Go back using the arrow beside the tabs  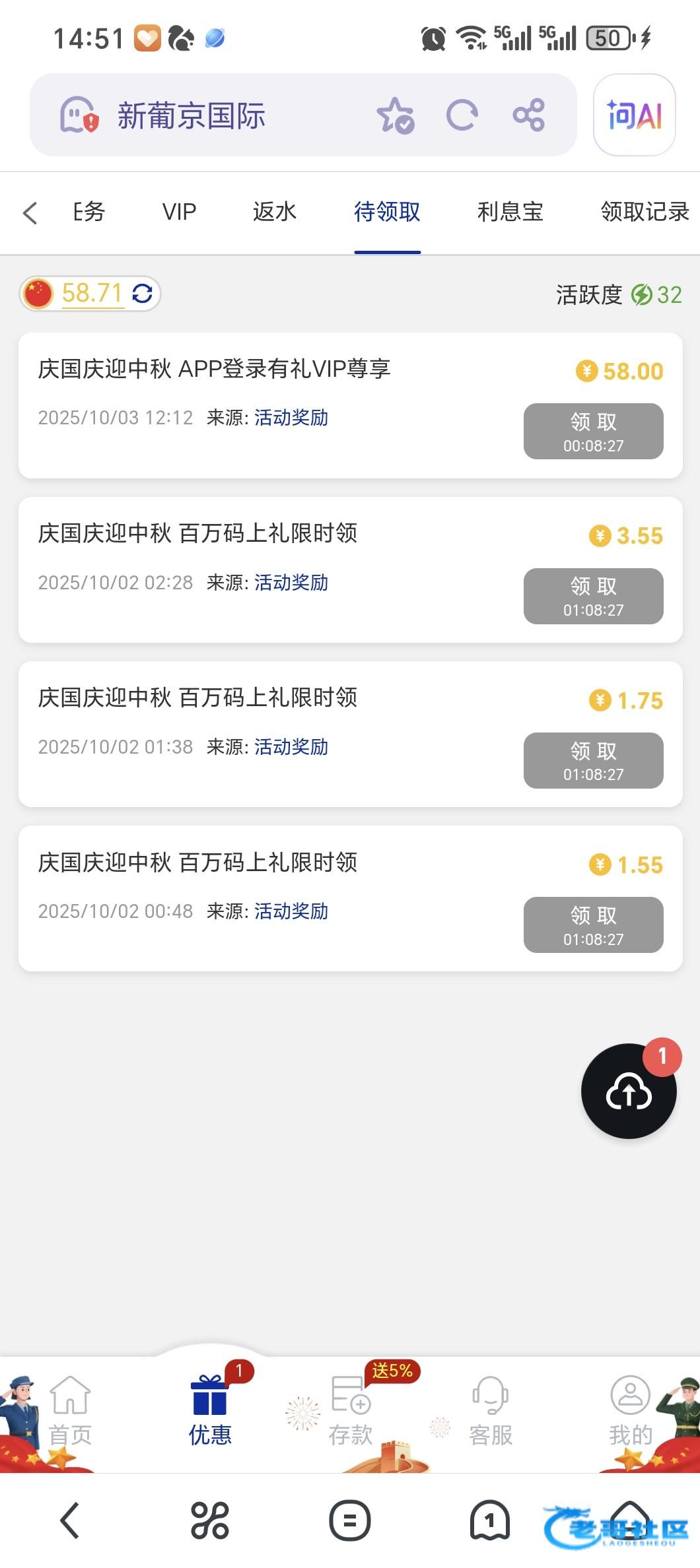[x=30, y=212]
